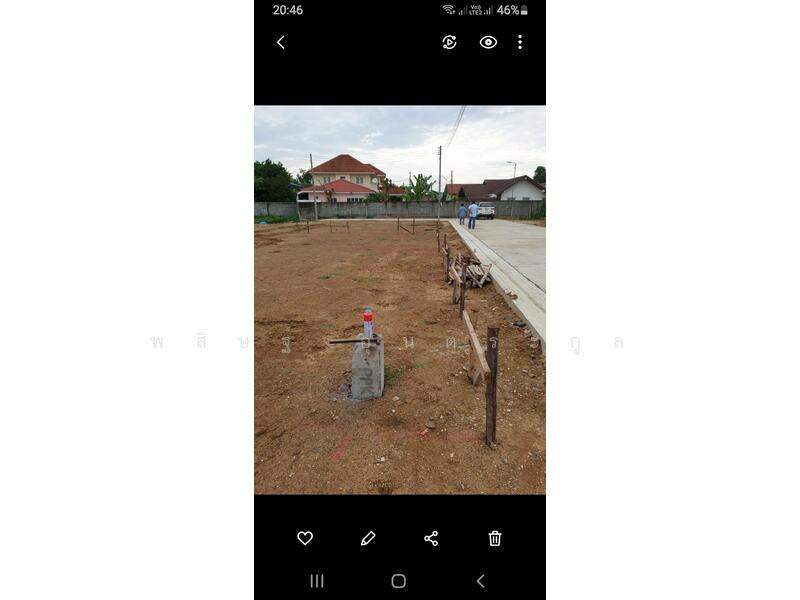
Task: Open the three-dot overflow menu
Action: click(x=520, y=42)
